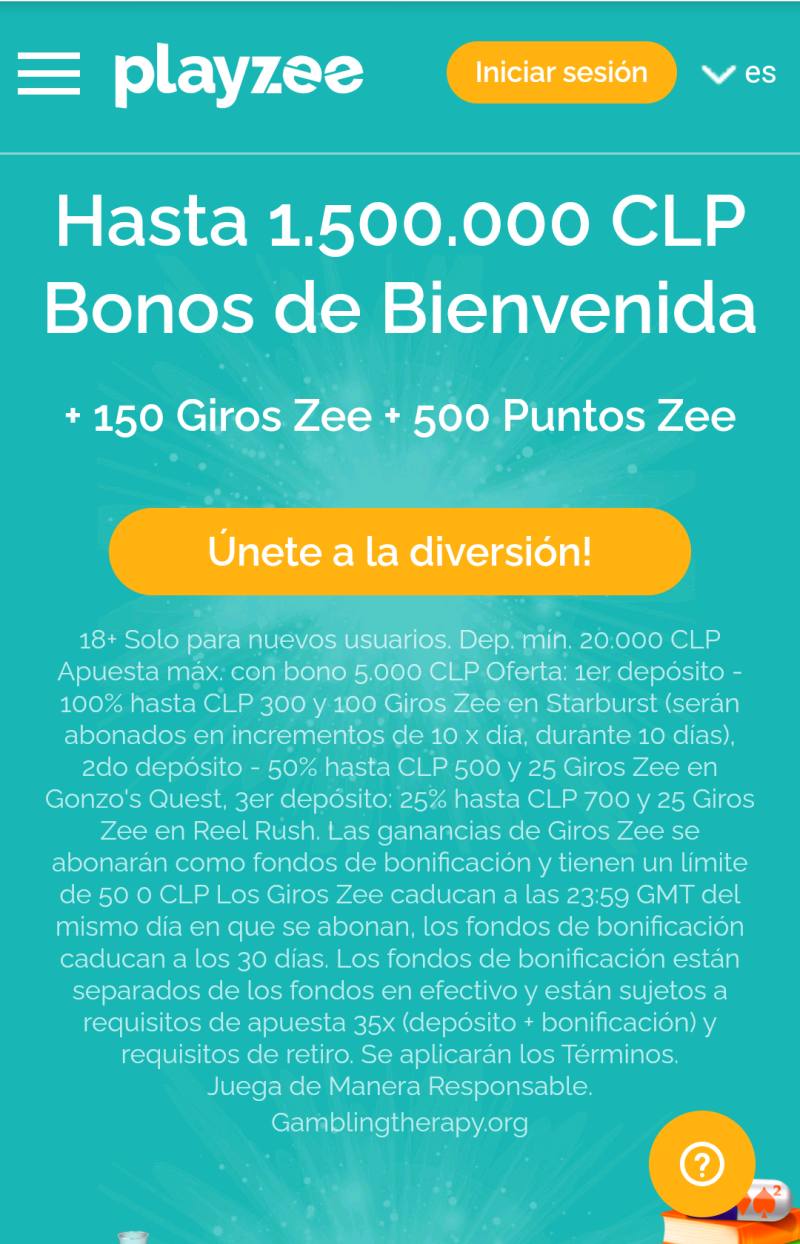This screenshot has height=1244, width=800.
Task: Open the hamburger menu
Action: 48,73
